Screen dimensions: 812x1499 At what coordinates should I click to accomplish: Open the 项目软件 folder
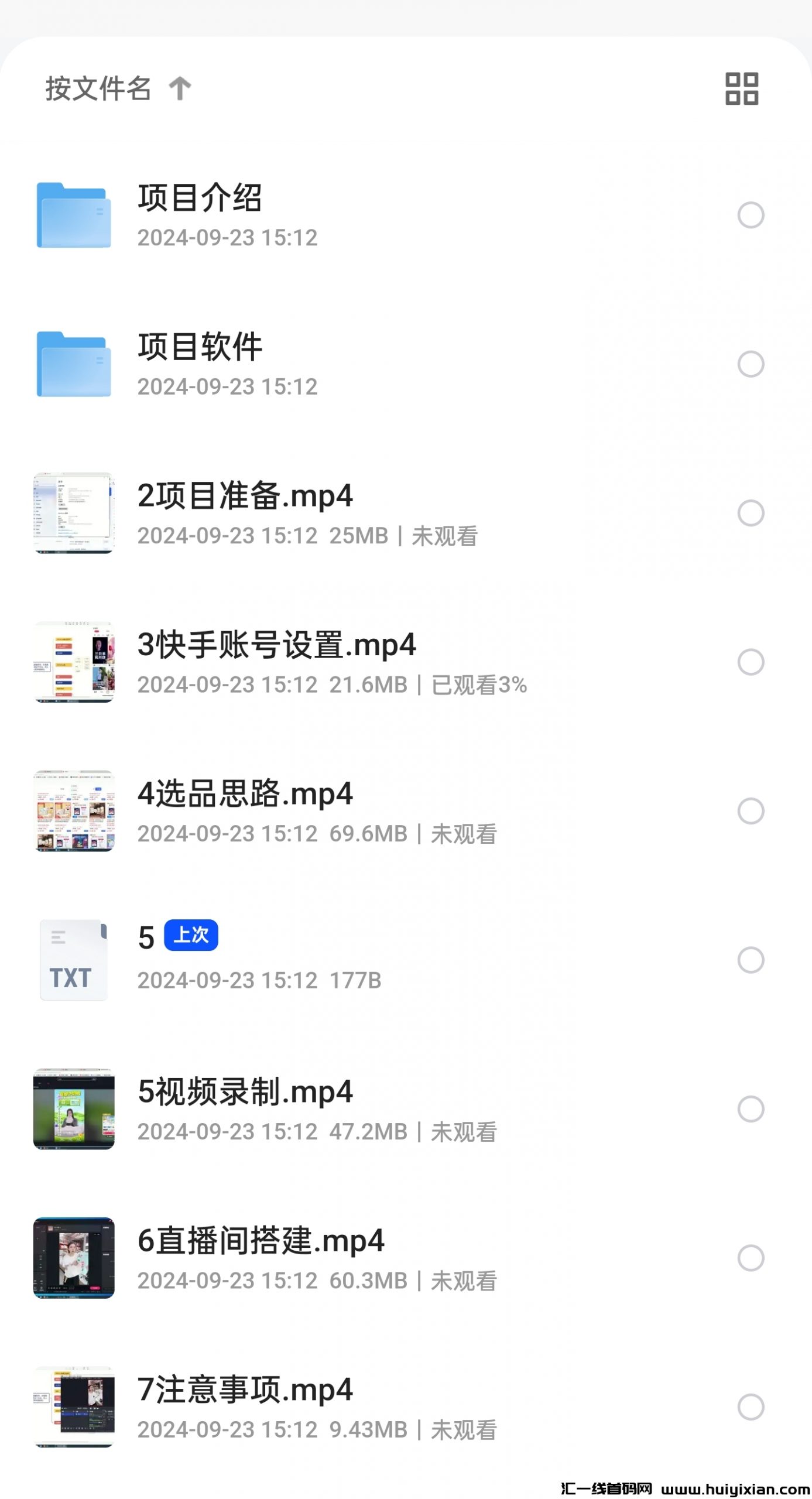click(199, 347)
